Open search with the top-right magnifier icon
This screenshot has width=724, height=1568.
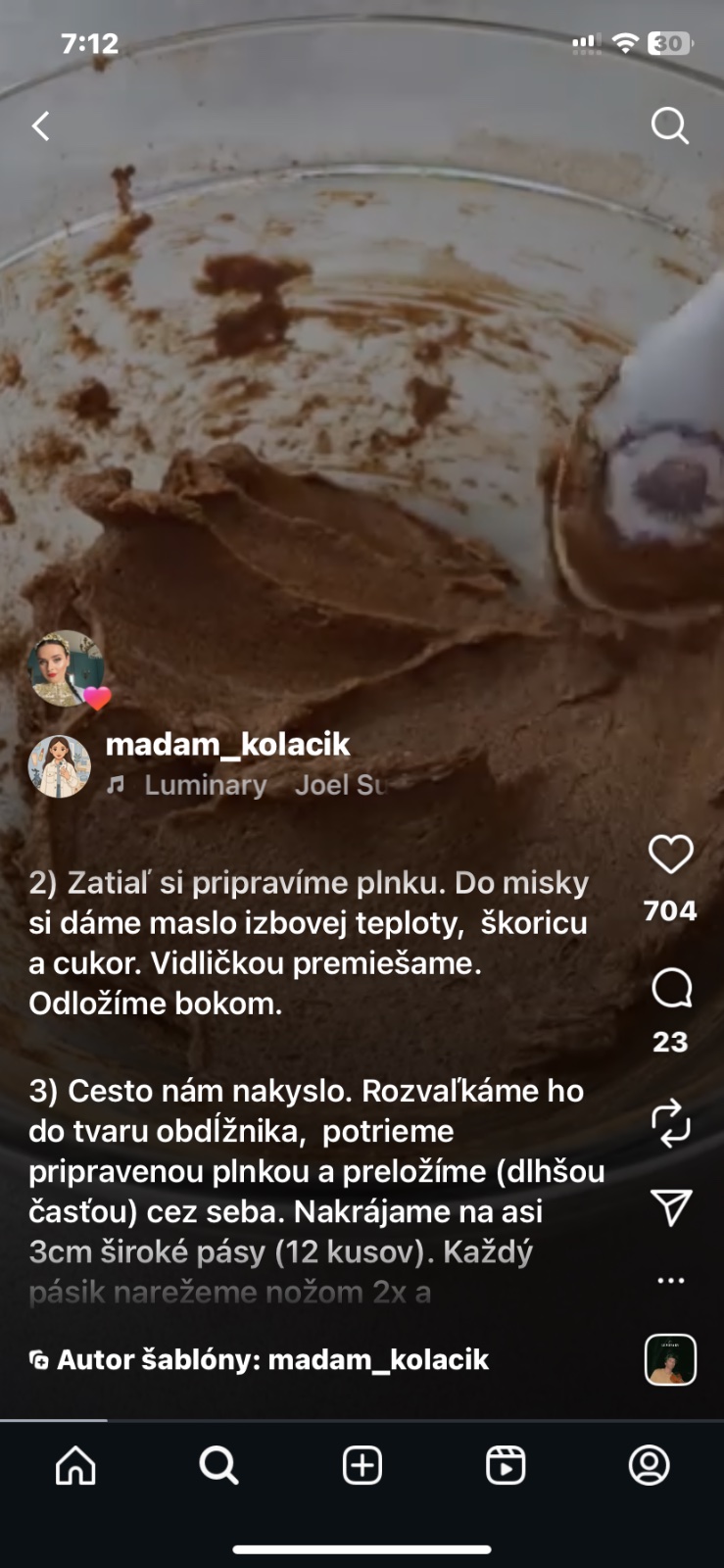(670, 125)
